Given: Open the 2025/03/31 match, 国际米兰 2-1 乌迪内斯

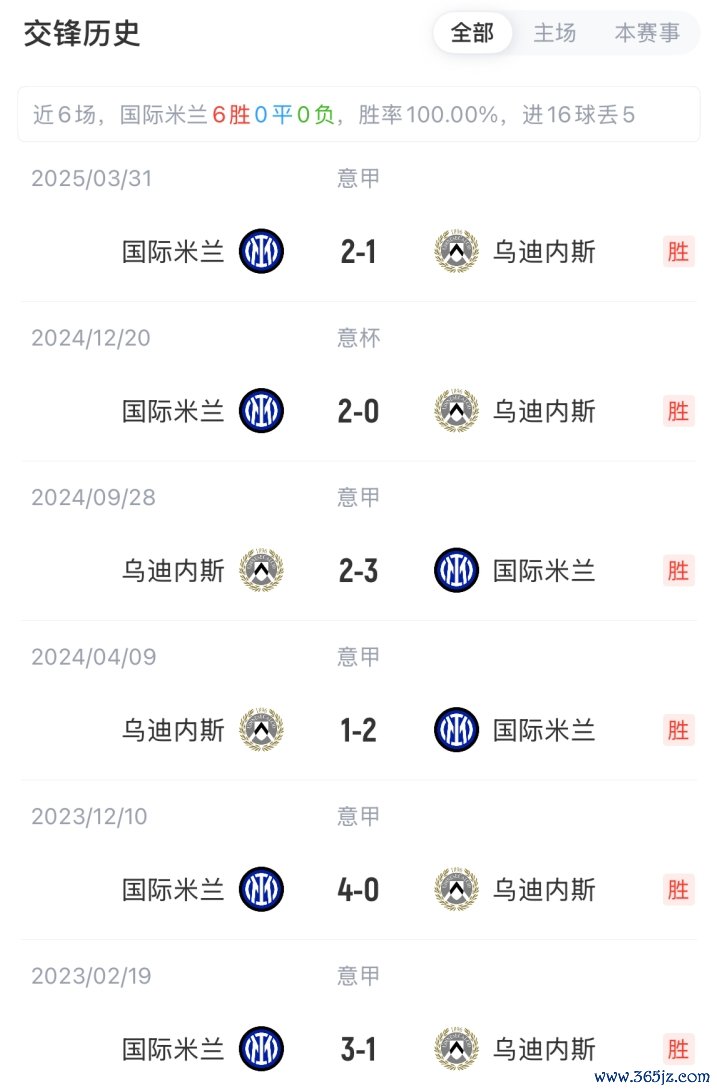Looking at the screenshot, I should [358, 251].
